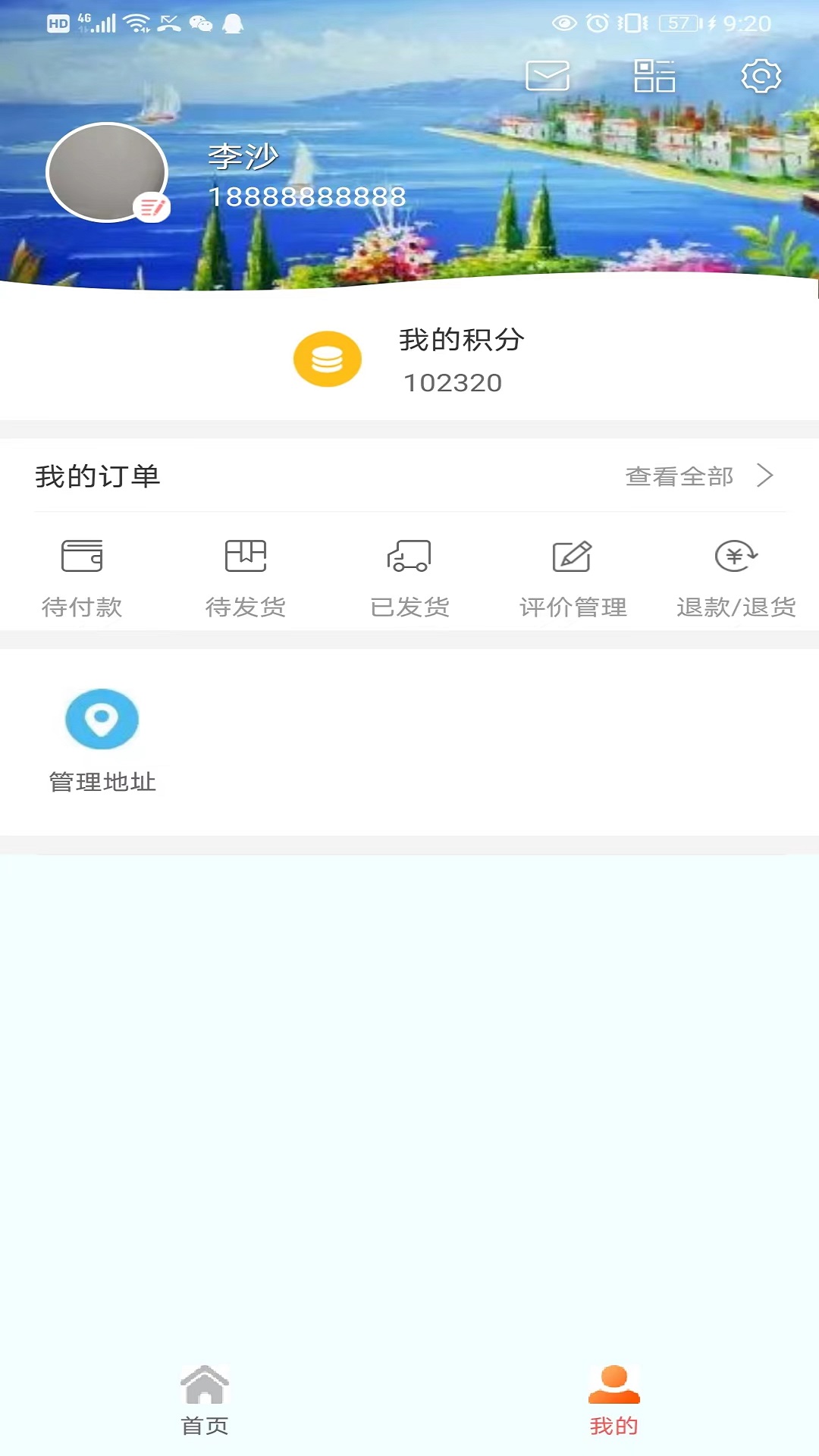This screenshot has height=1456, width=819.
Task: Expand all orders via 查看全部 chevron
Action: coord(769,477)
